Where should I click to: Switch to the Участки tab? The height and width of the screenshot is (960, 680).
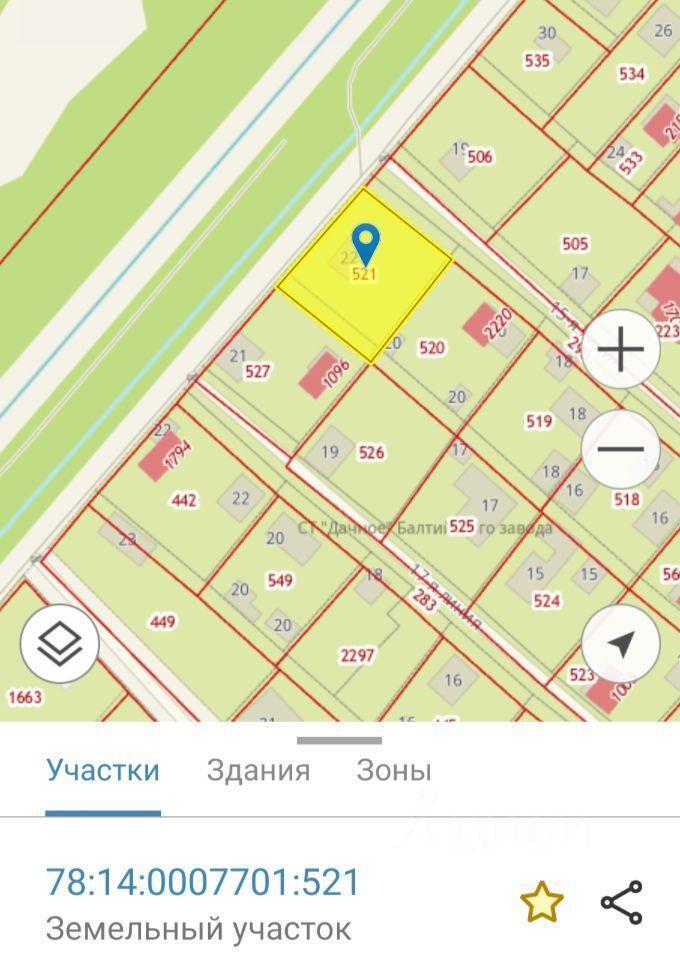point(103,771)
